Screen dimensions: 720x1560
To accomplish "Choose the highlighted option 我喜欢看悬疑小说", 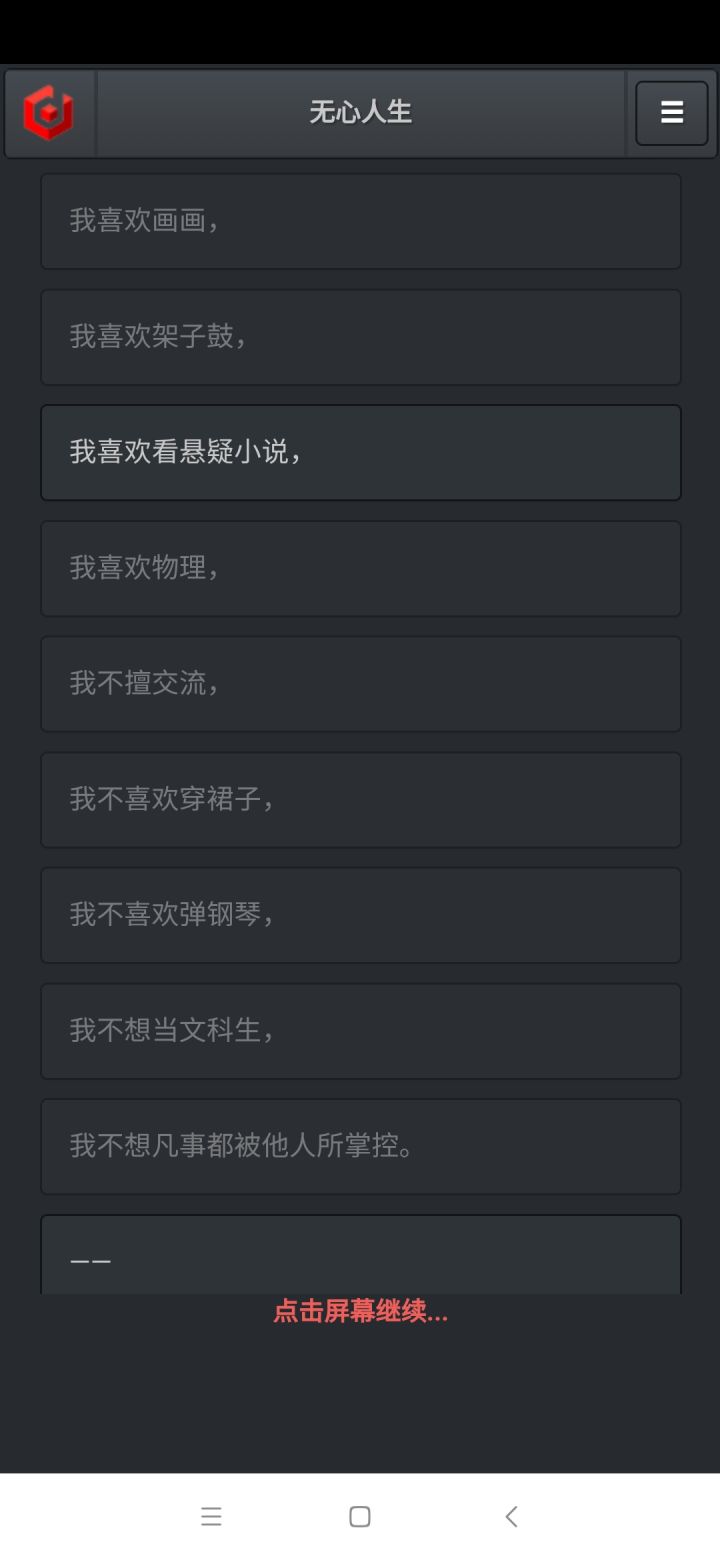I will click(360, 452).
